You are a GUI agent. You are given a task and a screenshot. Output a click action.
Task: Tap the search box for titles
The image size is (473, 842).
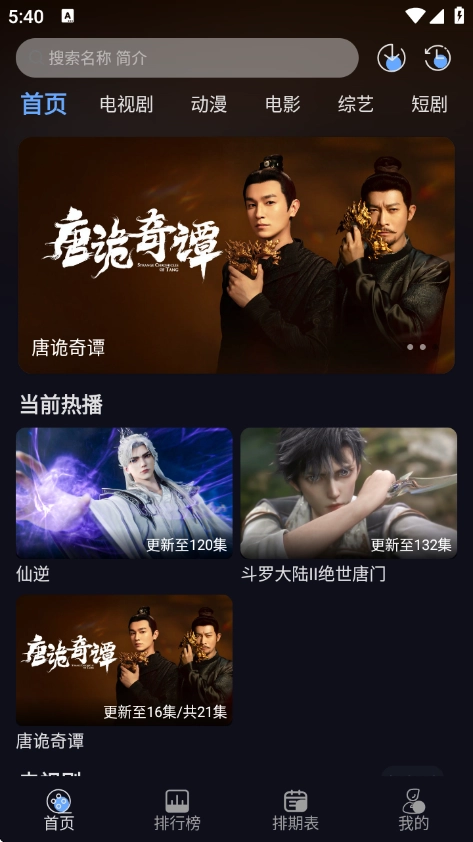(x=187, y=58)
